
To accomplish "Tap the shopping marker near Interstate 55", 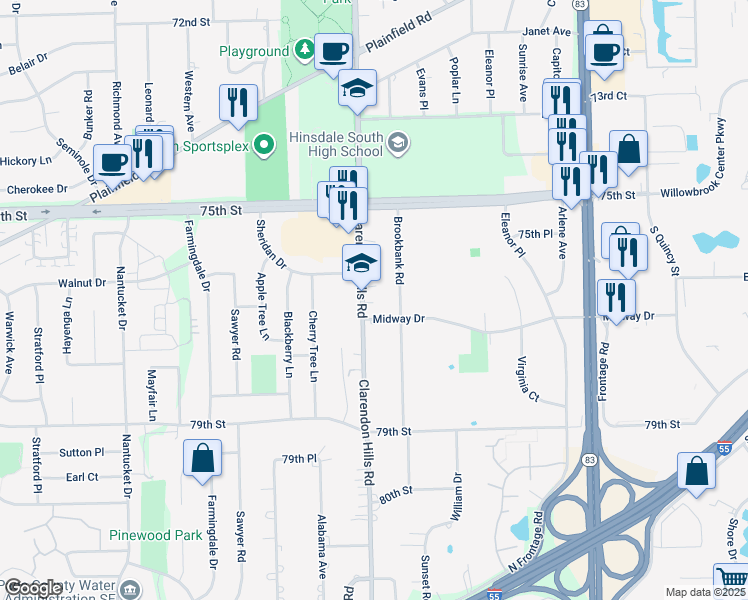I will [696, 472].
